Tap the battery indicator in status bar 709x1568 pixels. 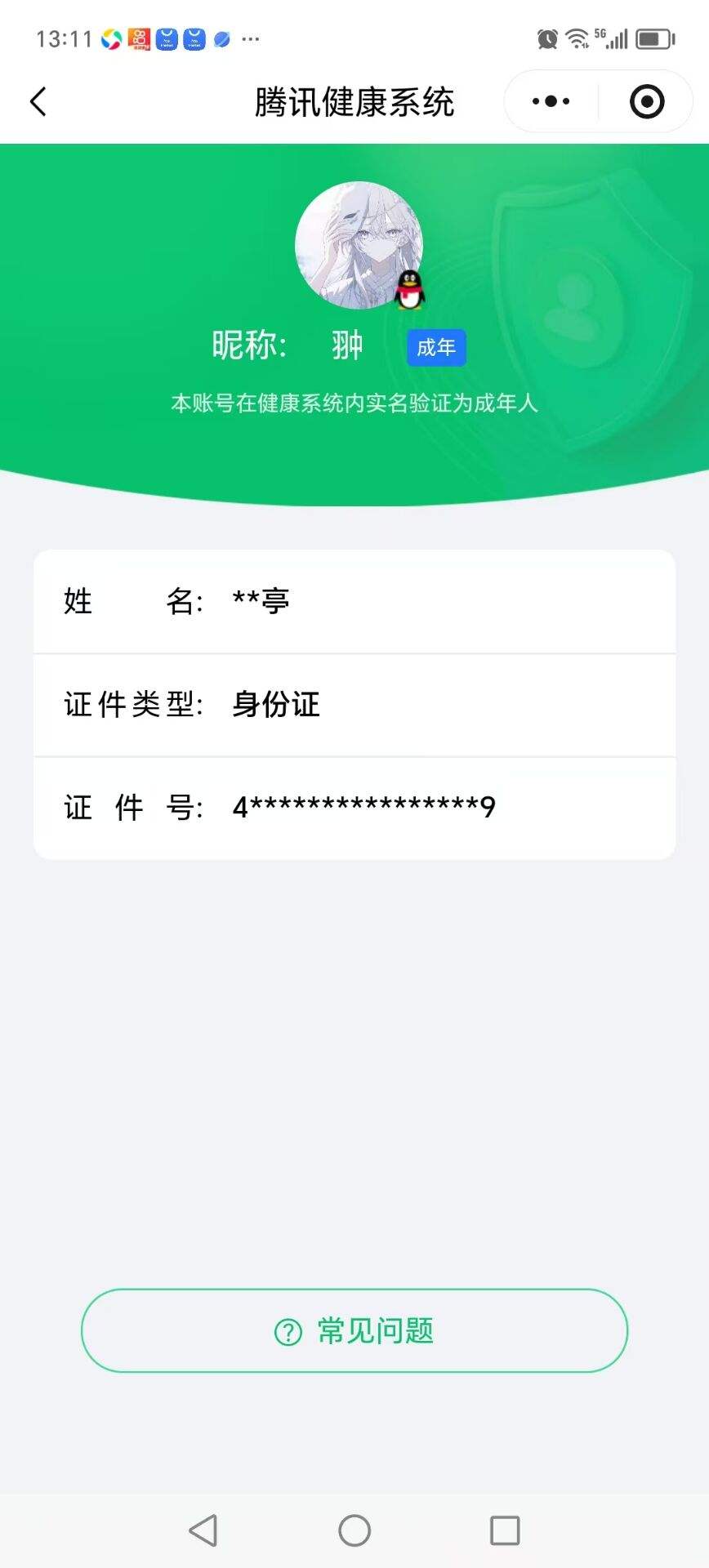pyautogui.click(x=653, y=37)
